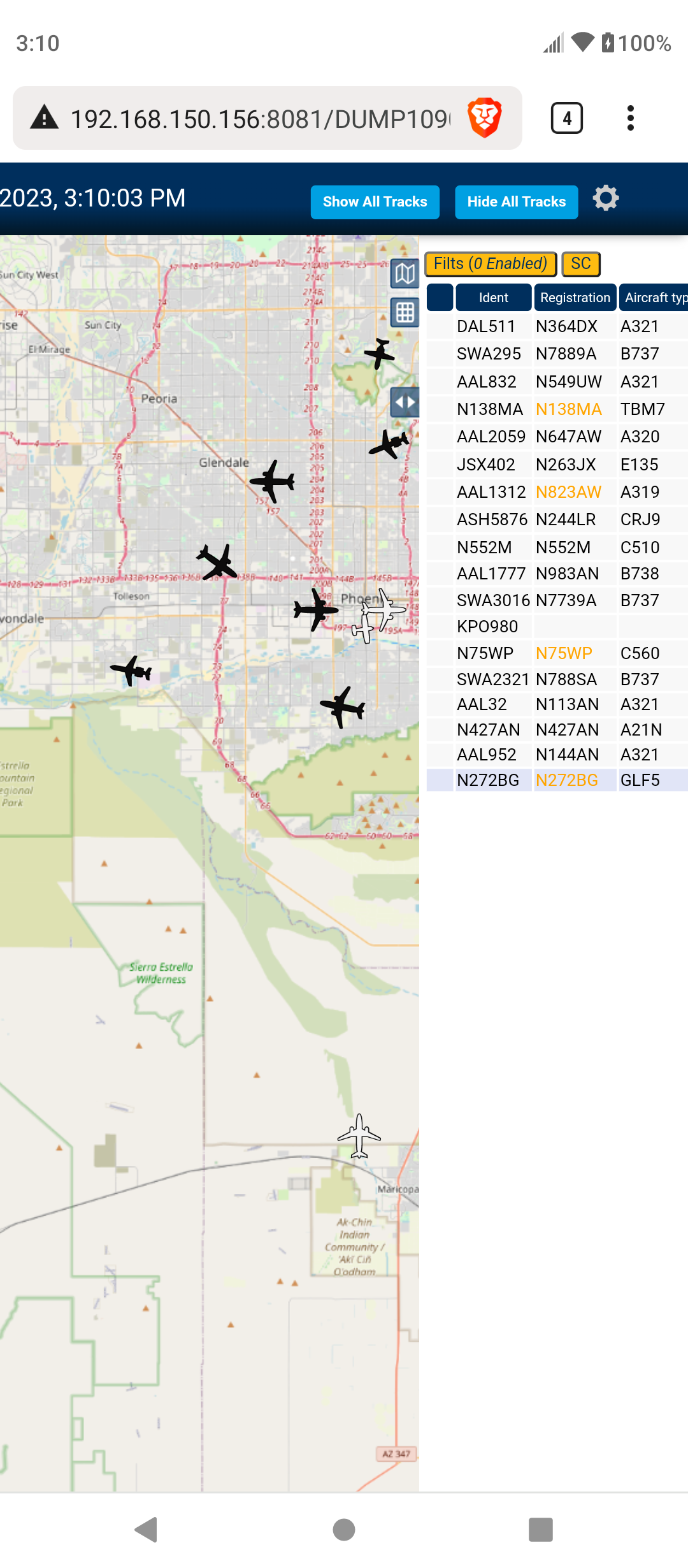Go back with system back button
The height and width of the screenshot is (1568, 688).
147,1529
